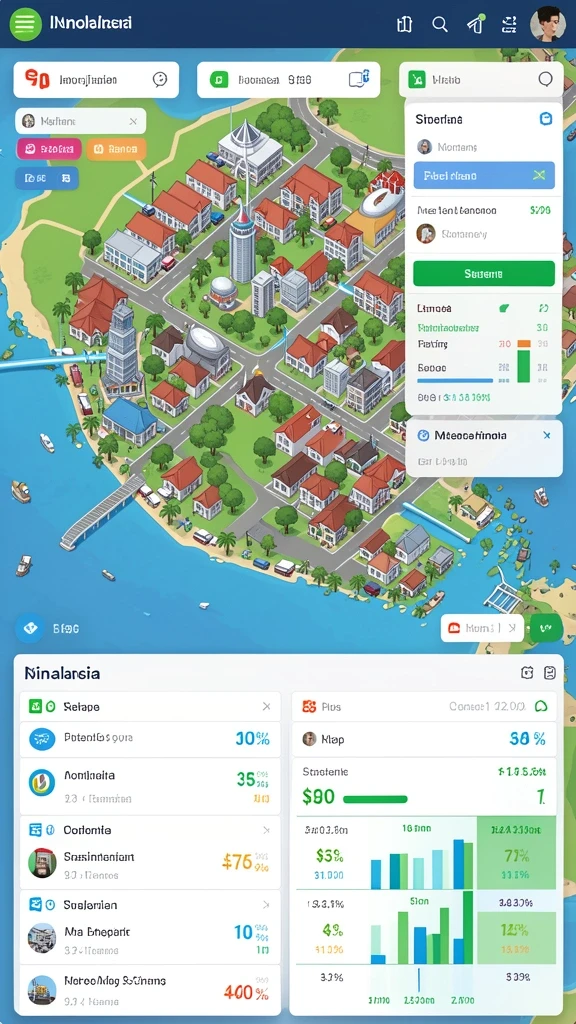Open the calendar icon in Ninalarsia header
This screenshot has width=576, height=1024.
pos(527,673)
